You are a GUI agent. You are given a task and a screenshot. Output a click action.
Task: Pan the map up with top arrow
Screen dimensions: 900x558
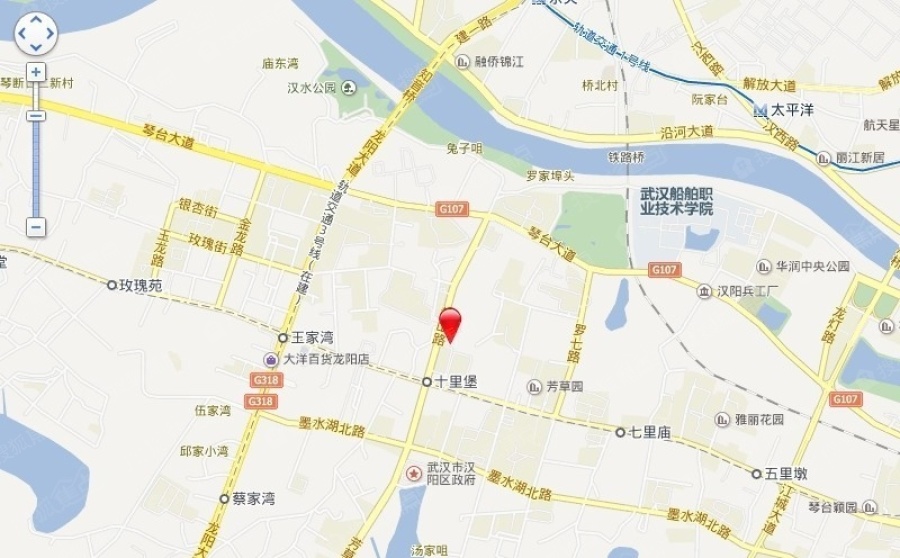[x=36, y=21]
